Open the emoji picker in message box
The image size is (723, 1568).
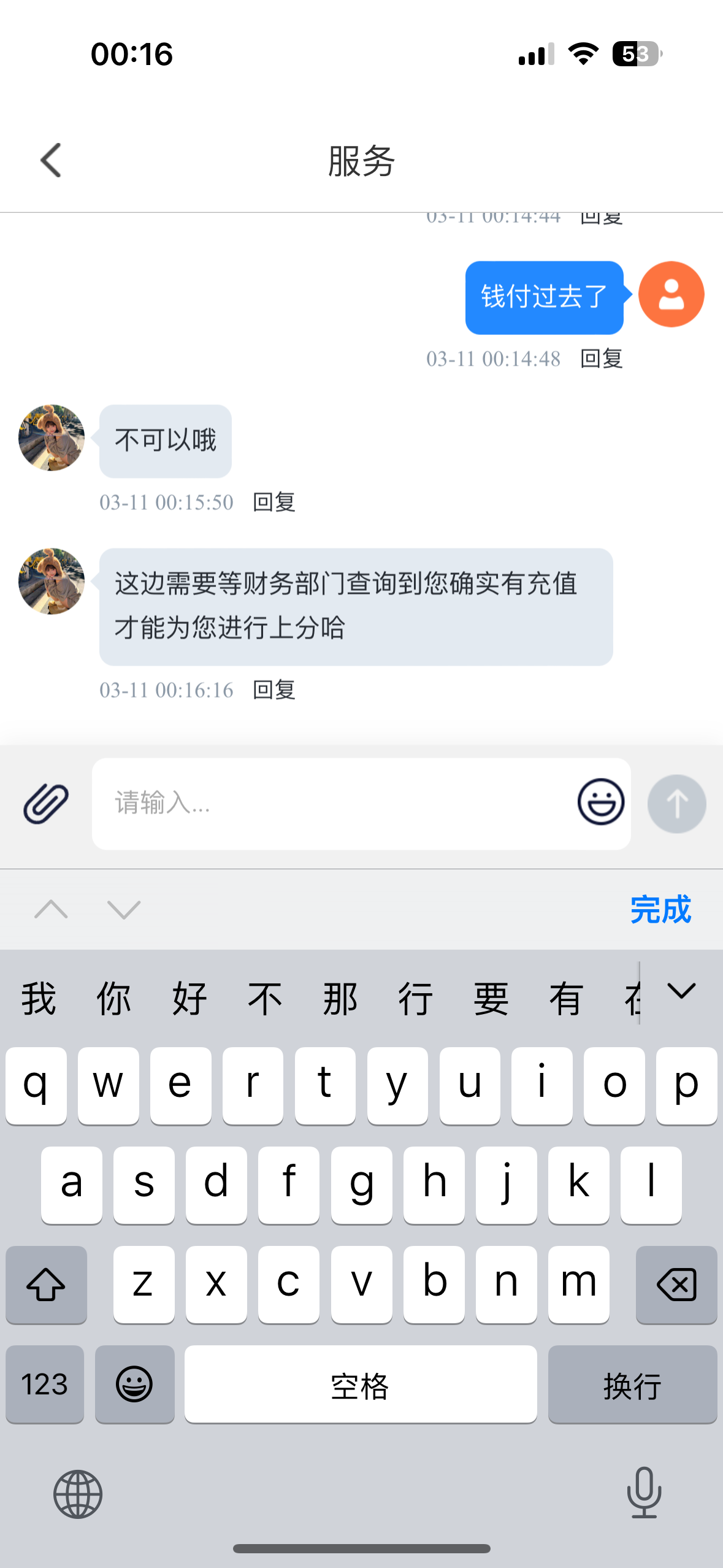600,802
